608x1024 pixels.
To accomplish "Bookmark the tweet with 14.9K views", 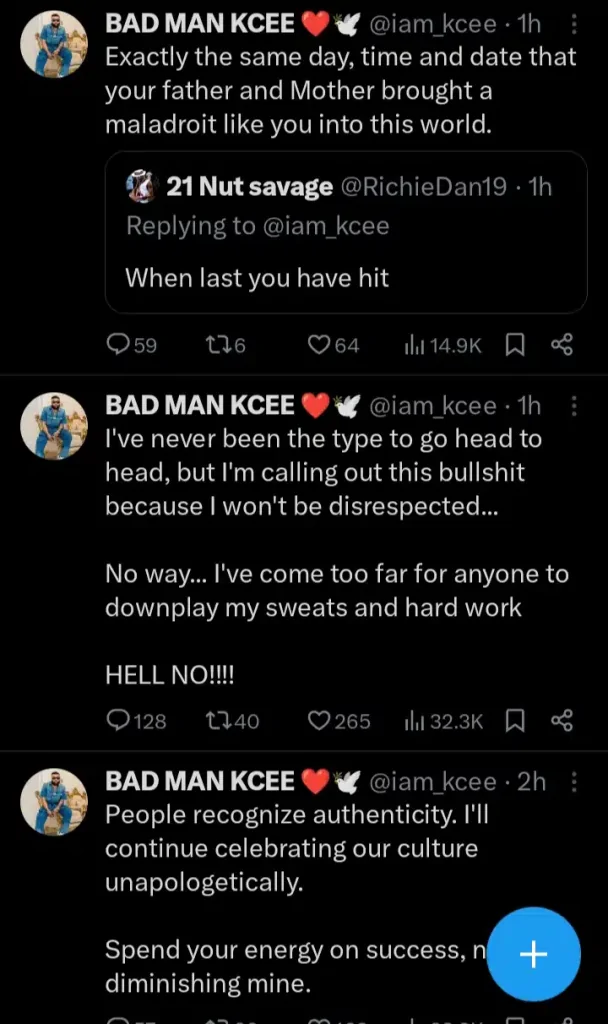I will (515, 345).
